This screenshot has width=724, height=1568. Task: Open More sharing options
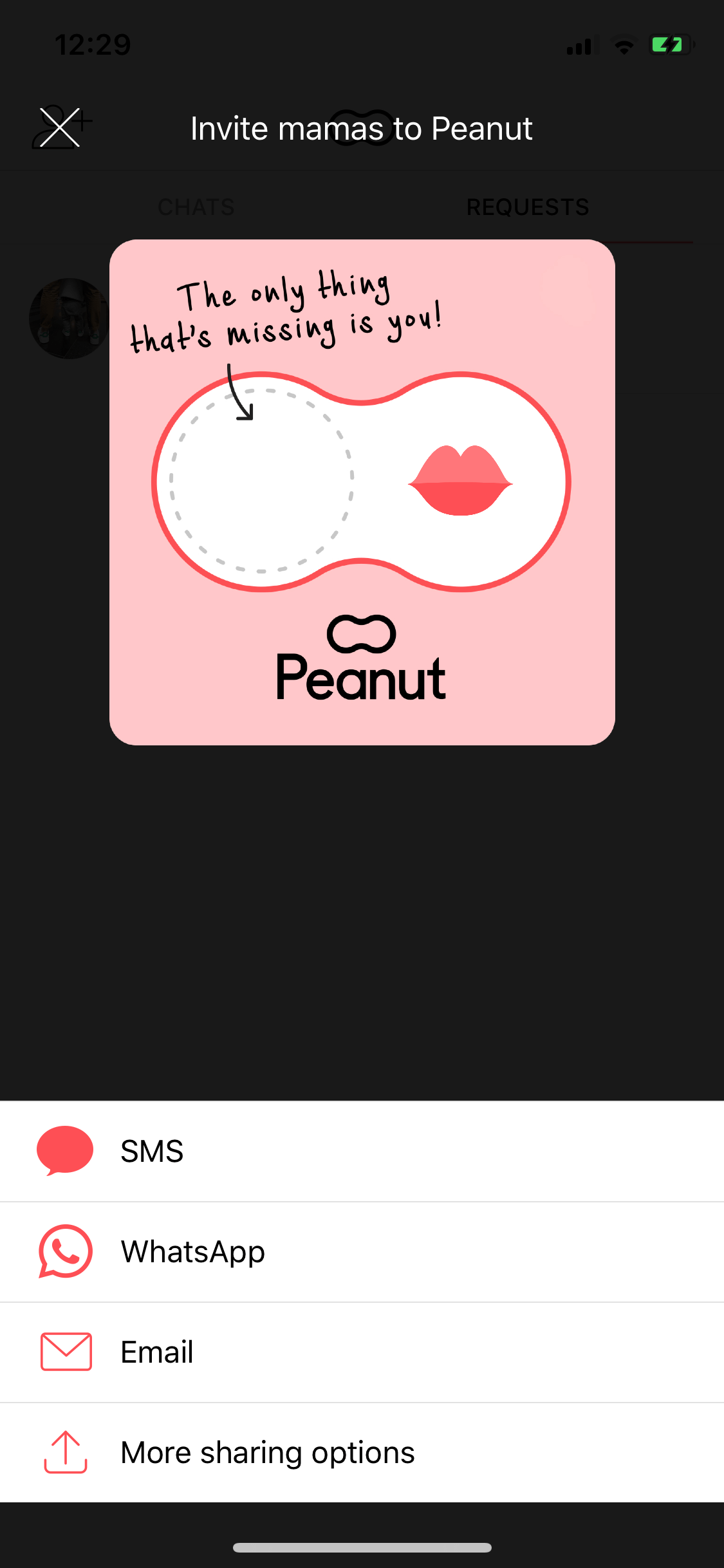click(x=362, y=1453)
